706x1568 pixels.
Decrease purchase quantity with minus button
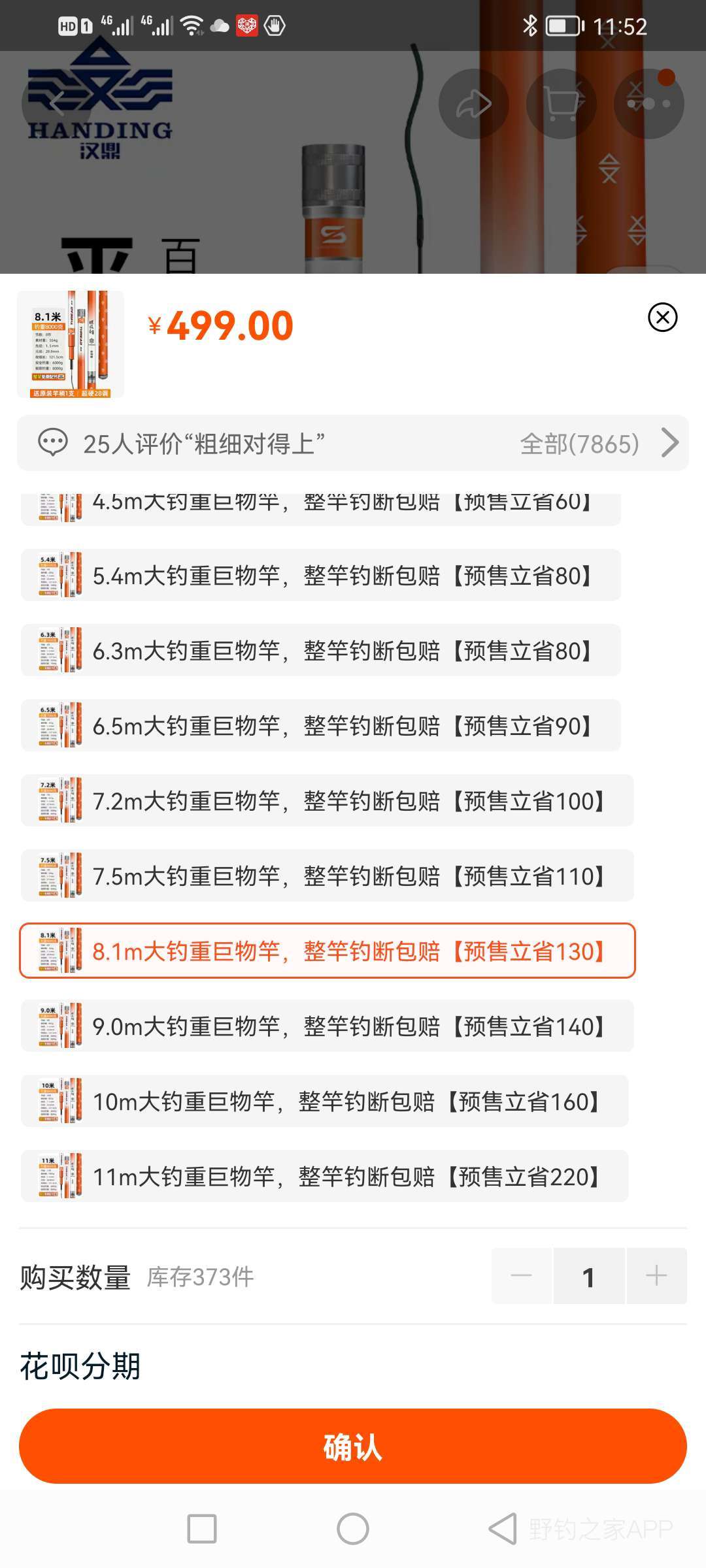click(x=522, y=1276)
